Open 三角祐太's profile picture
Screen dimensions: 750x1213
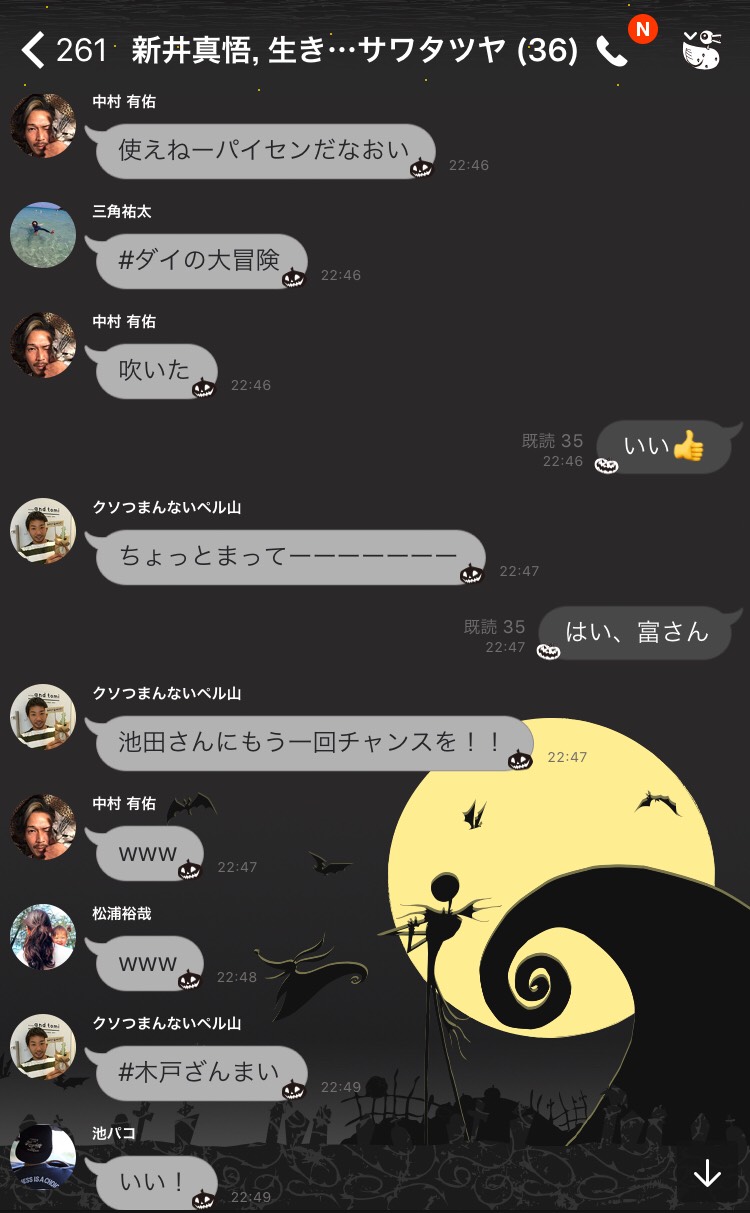click(x=43, y=236)
